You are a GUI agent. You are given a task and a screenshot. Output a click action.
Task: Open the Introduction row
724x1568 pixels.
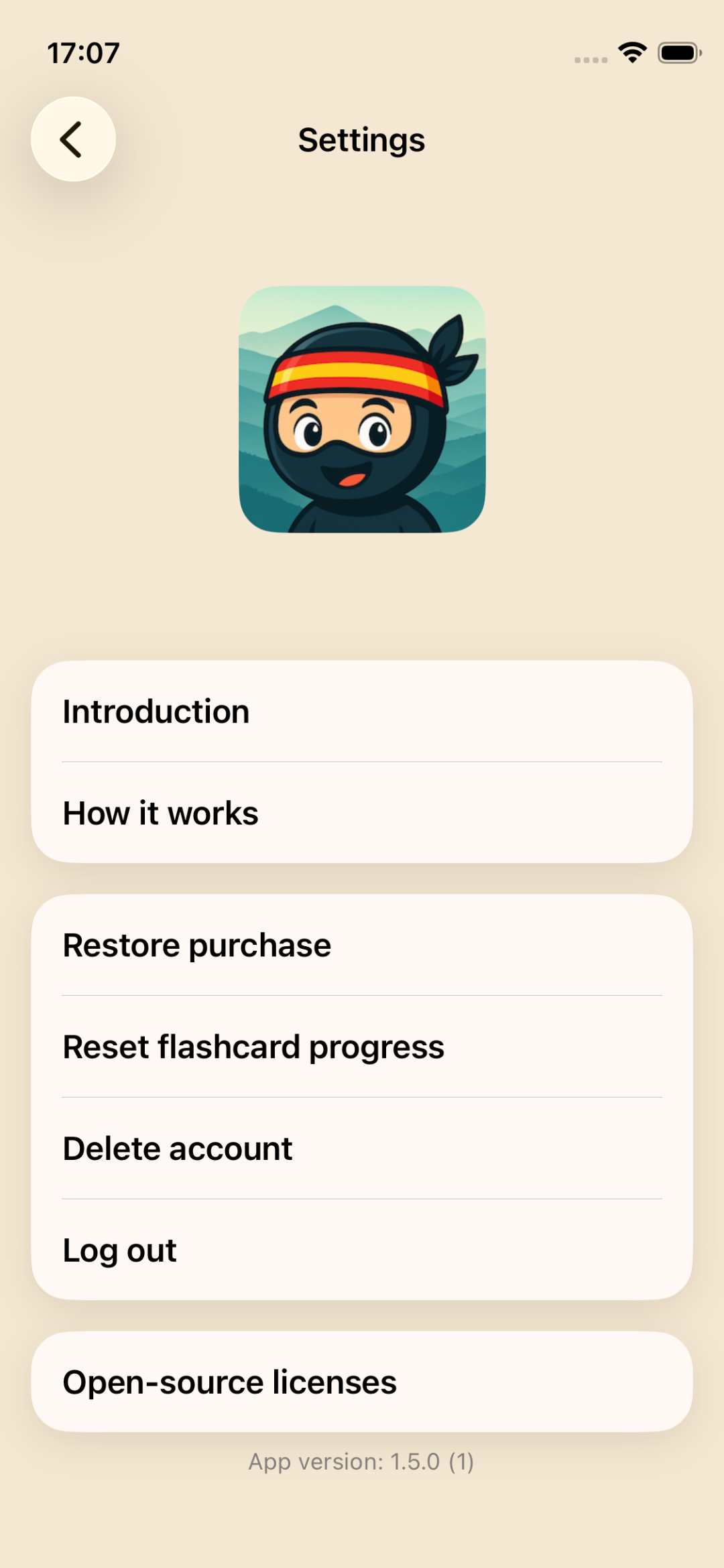point(362,712)
